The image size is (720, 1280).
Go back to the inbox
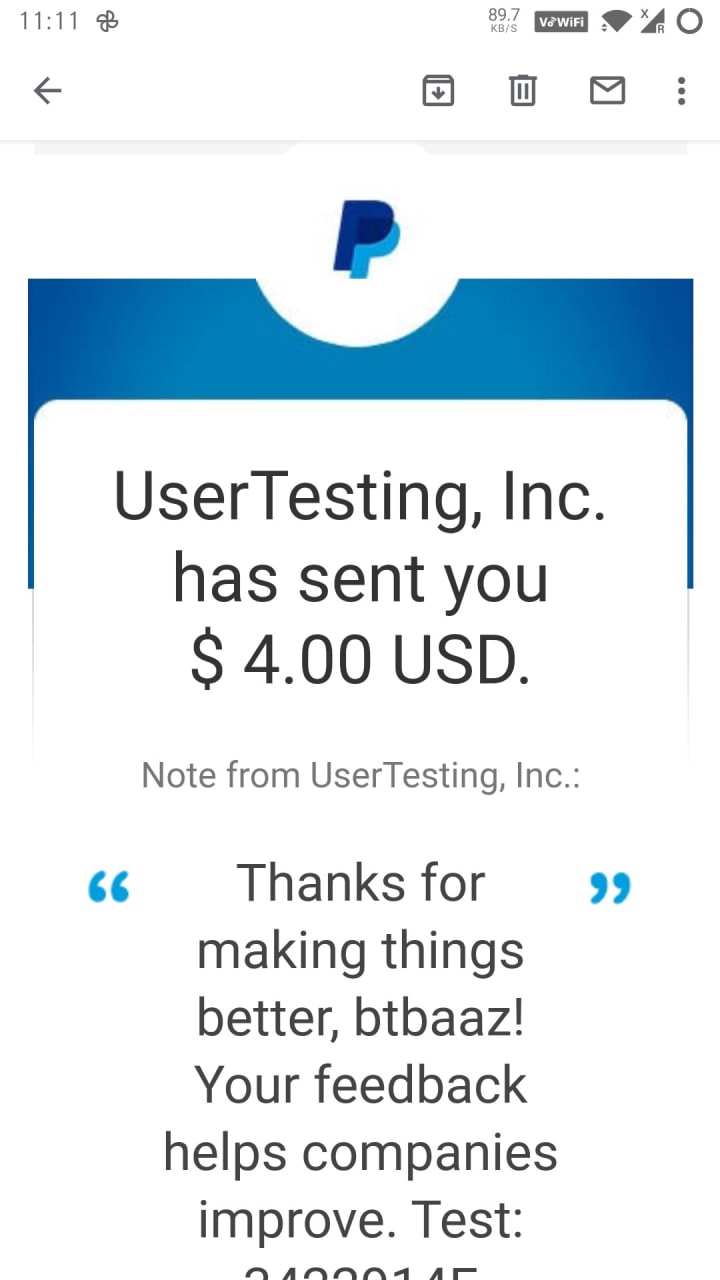pos(47,91)
